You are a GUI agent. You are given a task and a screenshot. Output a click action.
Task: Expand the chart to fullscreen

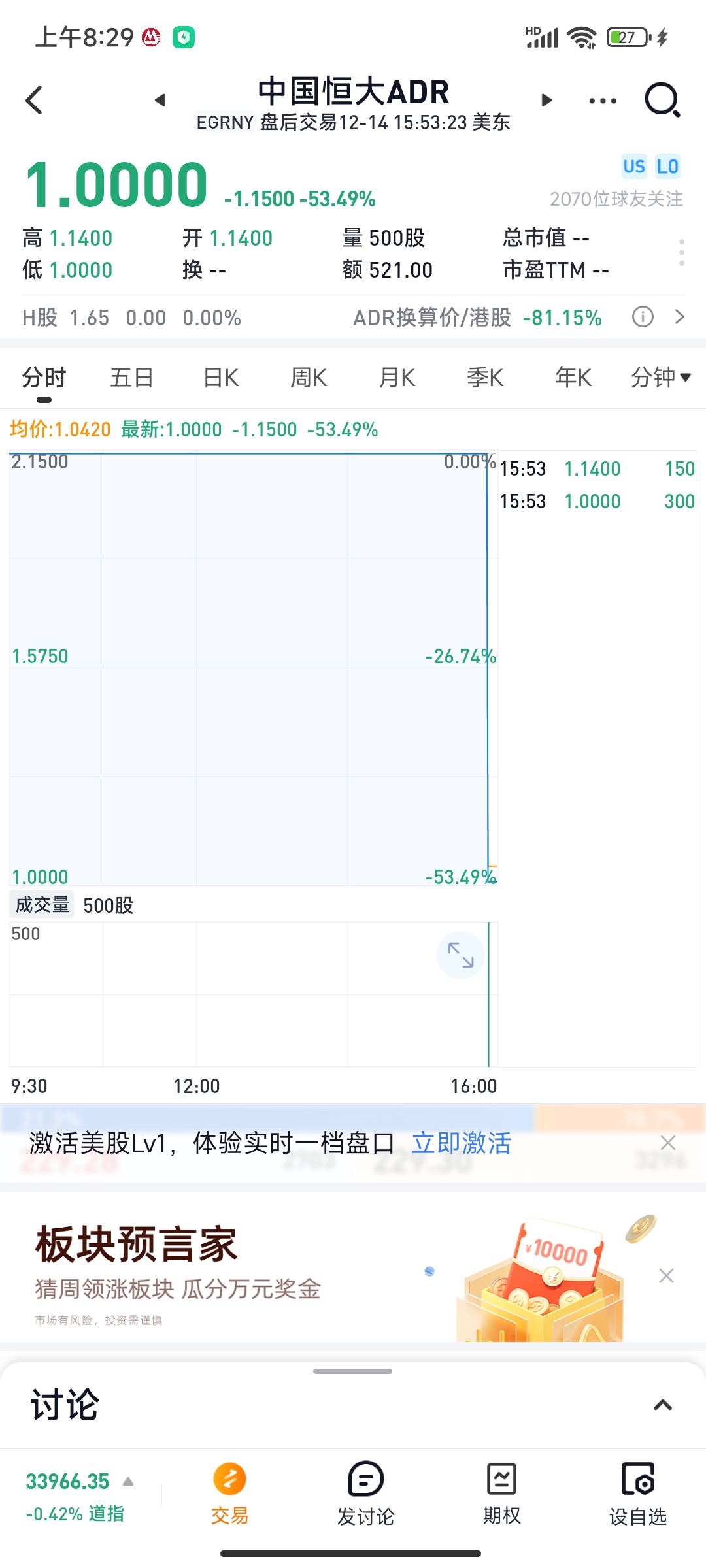pos(460,956)
